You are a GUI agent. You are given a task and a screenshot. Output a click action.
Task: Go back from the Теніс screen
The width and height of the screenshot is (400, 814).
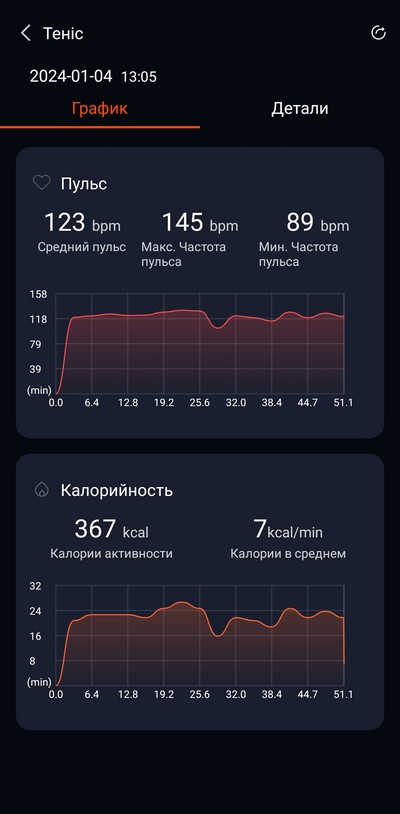[25, 34]
